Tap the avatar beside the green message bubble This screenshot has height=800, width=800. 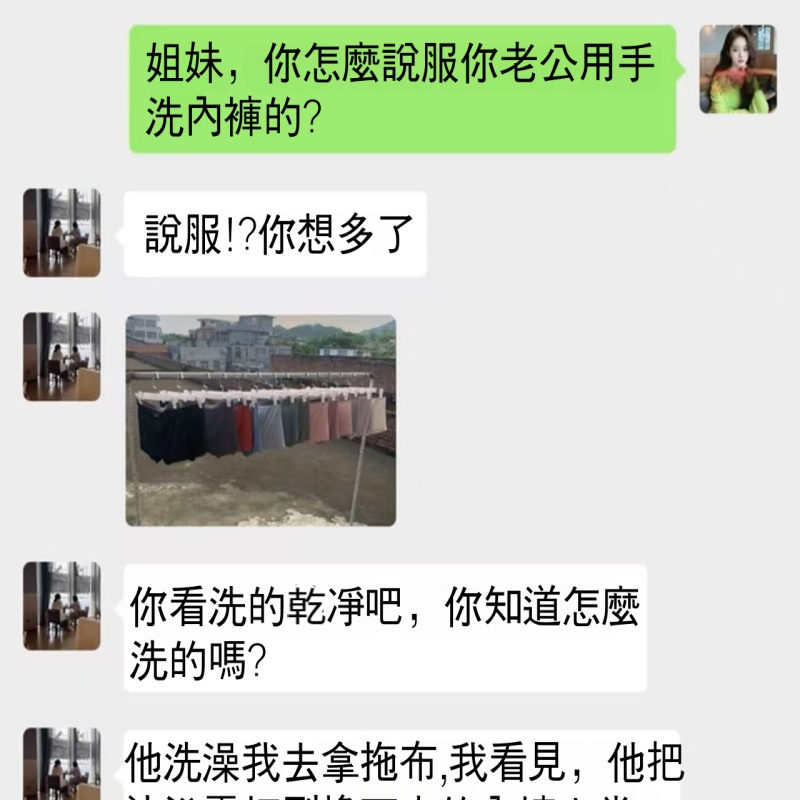coord(737,69)
